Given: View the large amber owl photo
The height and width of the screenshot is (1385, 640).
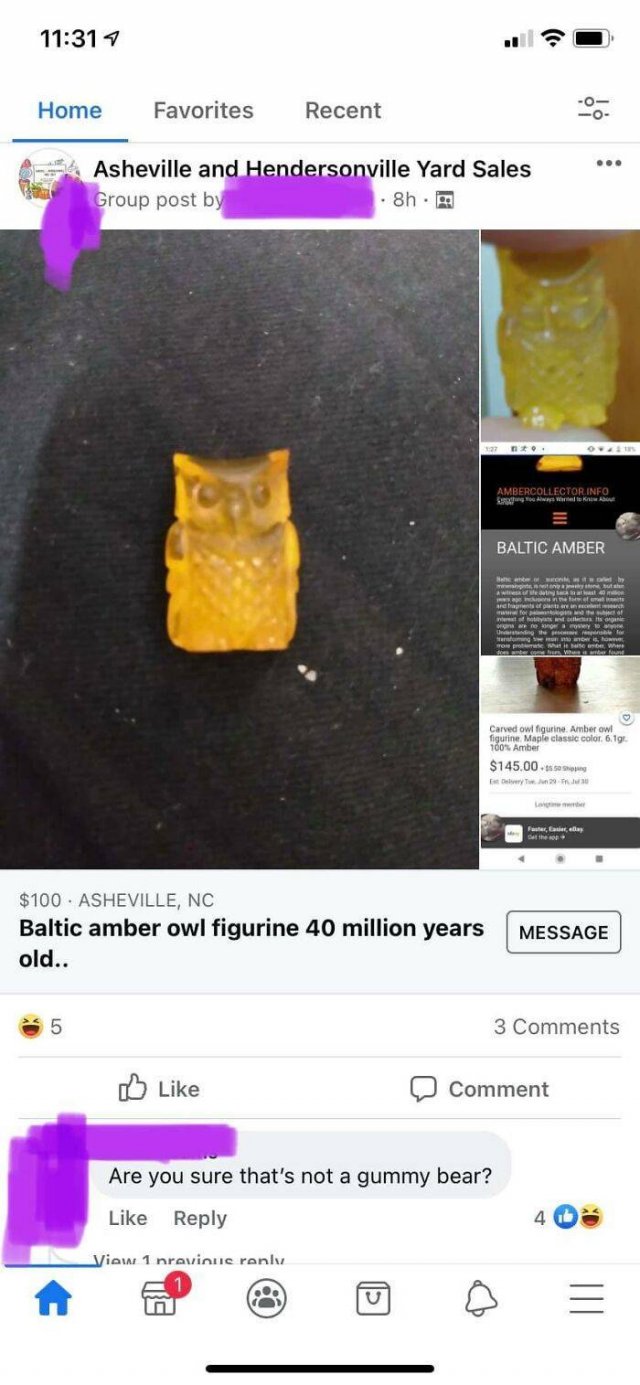Looking at the screenshot, I should pos(238,548).
